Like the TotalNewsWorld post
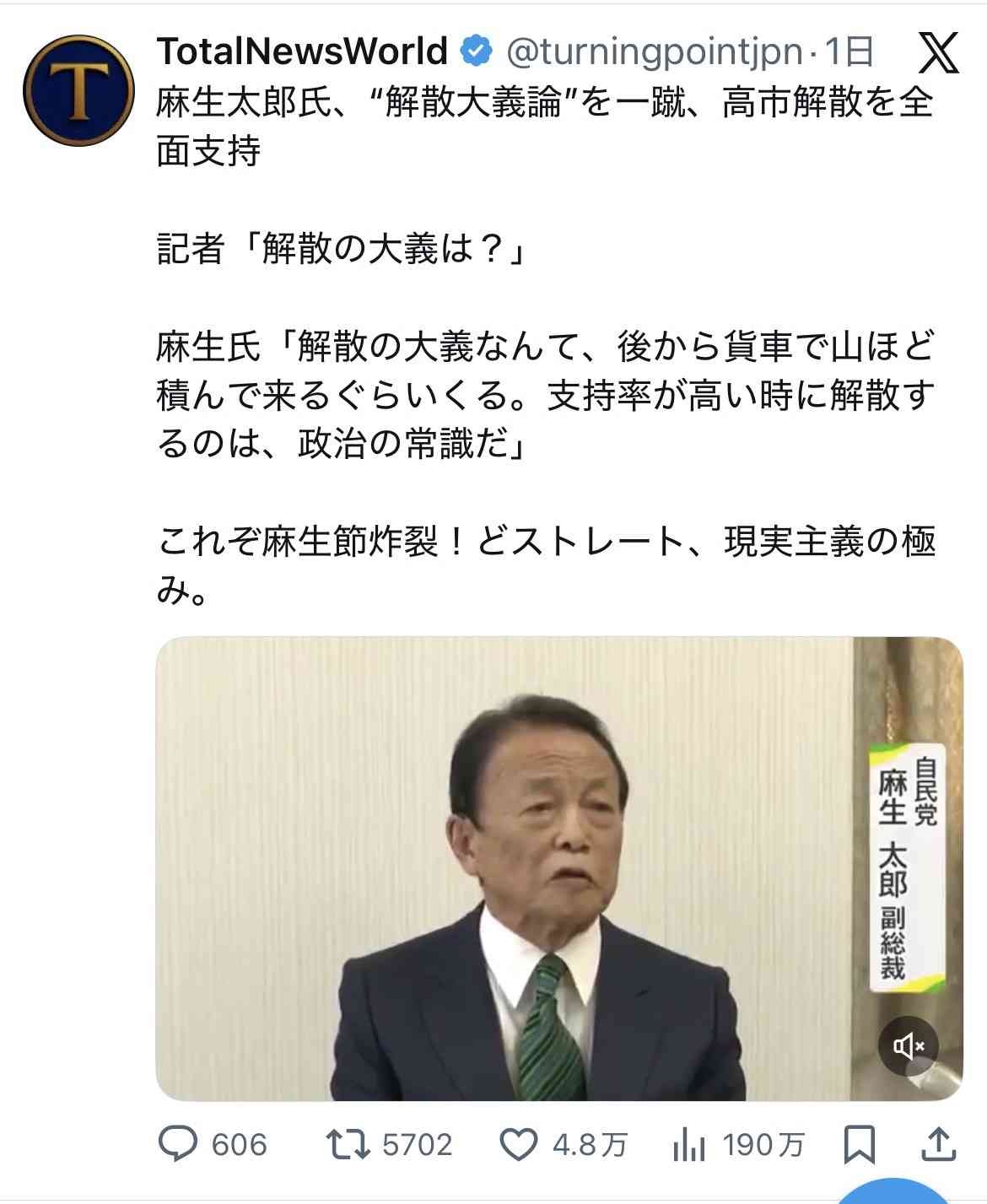Viewport: 987px width, 1204px height. coord(519,1145)
